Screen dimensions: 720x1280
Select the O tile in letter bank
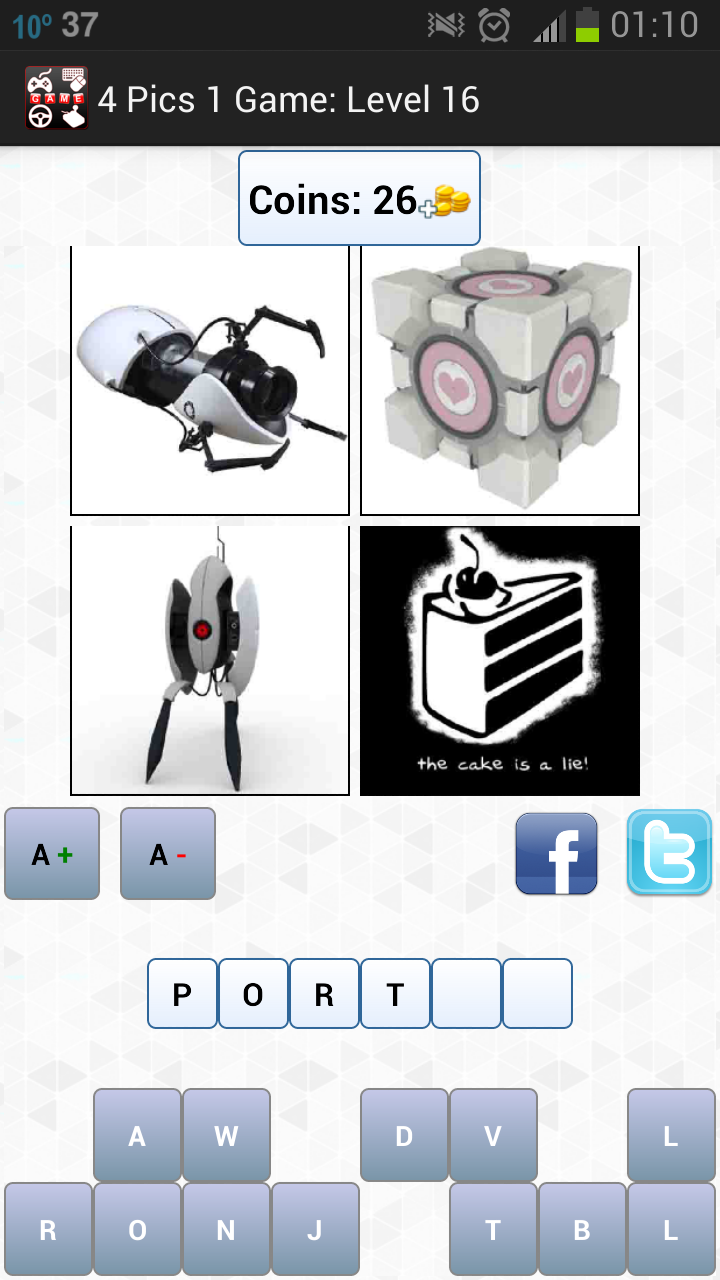137,1230
